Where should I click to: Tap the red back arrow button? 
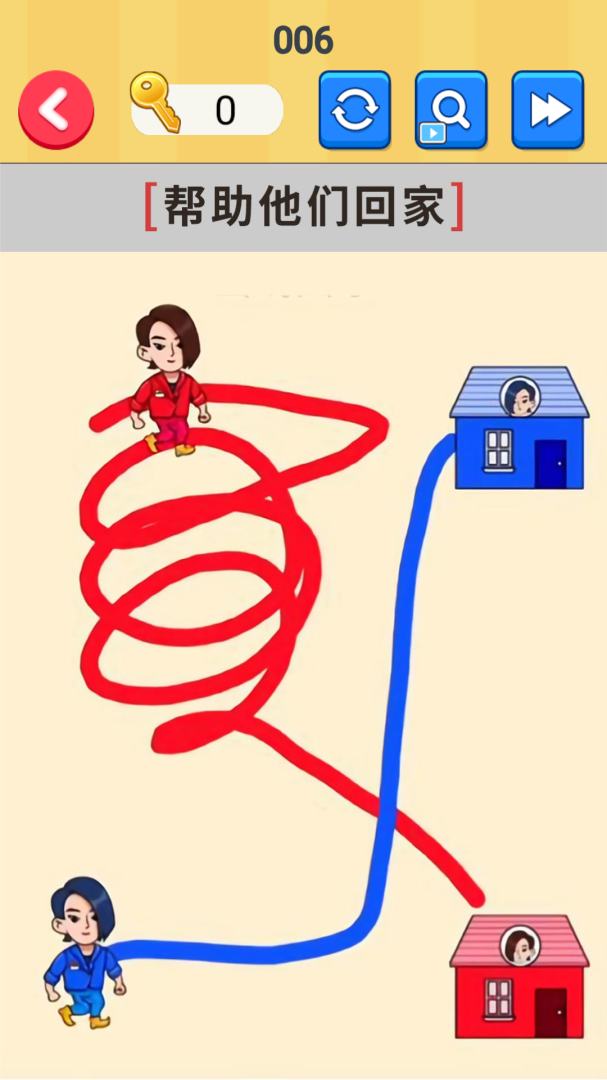click(x=56, y=110)
